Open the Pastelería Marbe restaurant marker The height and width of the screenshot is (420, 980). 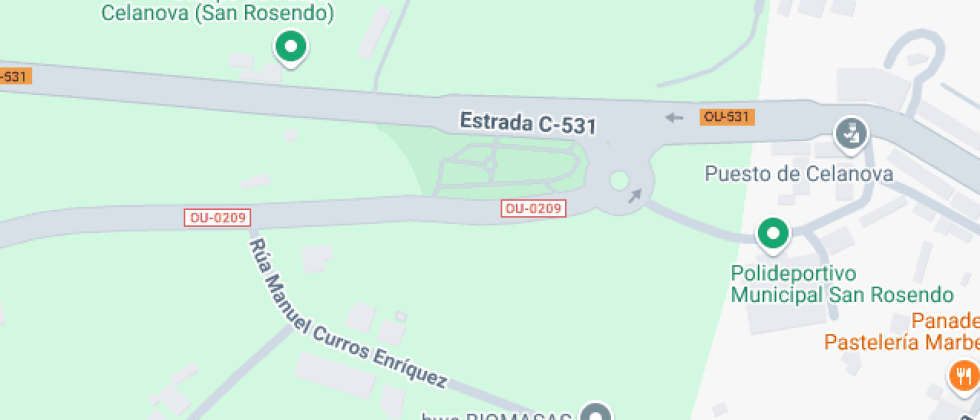tap(962, 377)
